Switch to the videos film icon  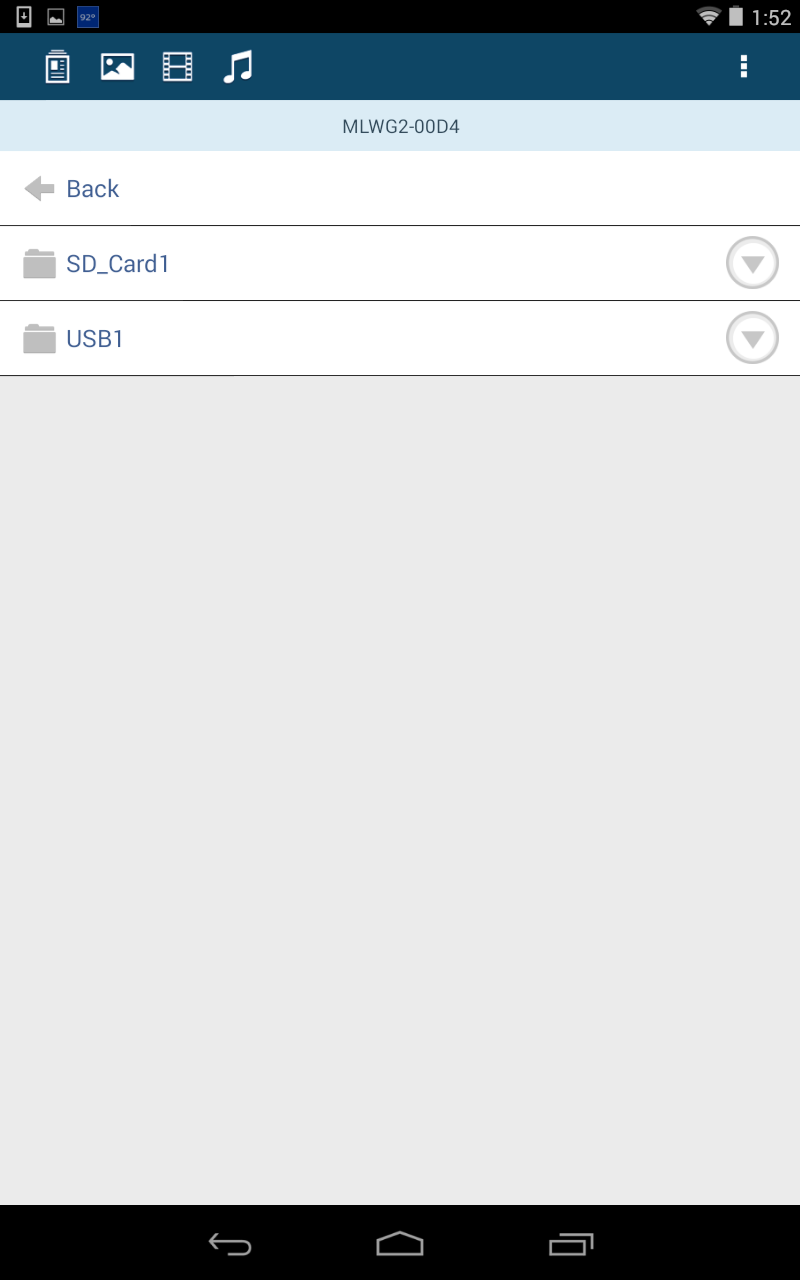[177, 67]
